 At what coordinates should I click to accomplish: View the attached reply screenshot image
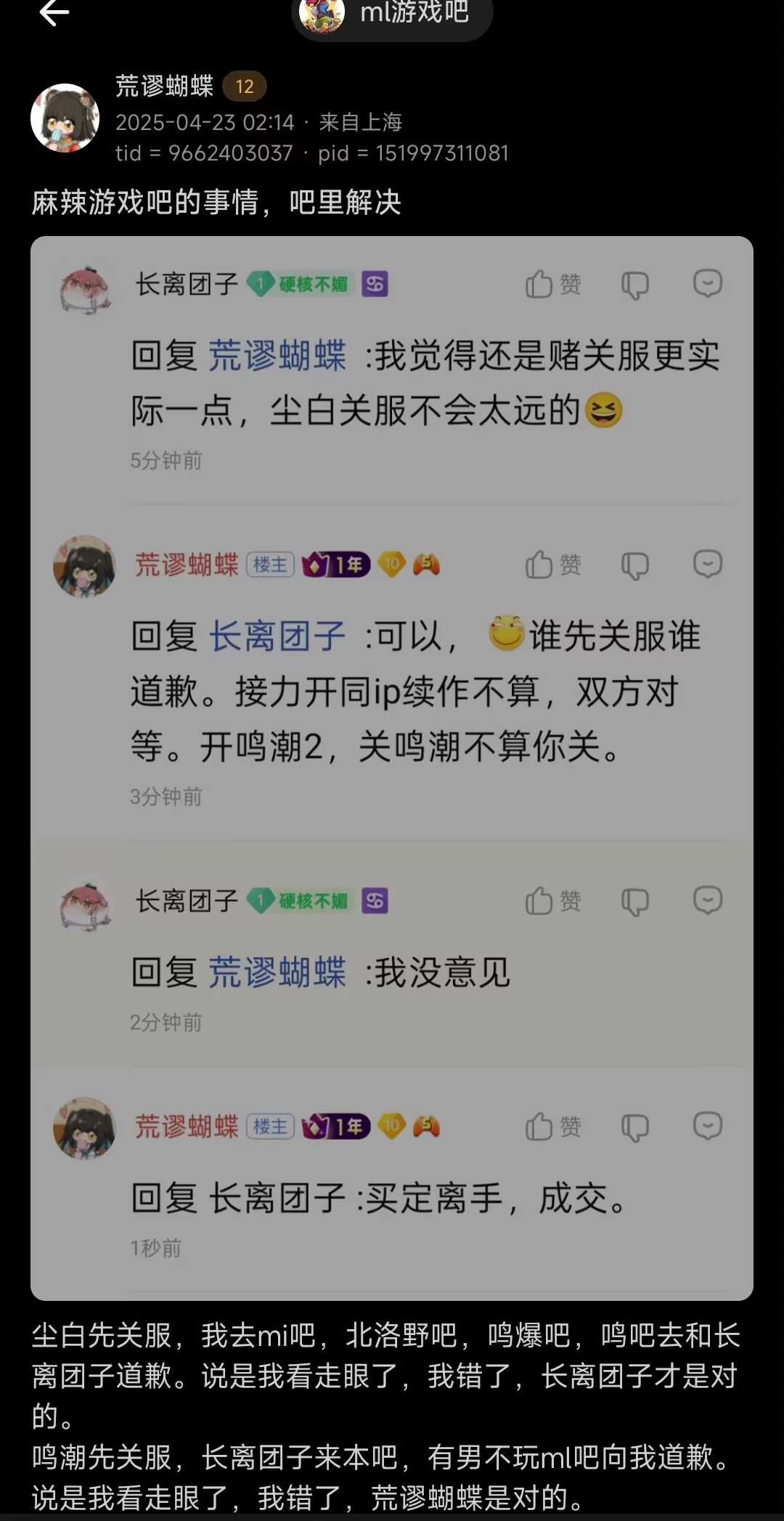[392, 767]
